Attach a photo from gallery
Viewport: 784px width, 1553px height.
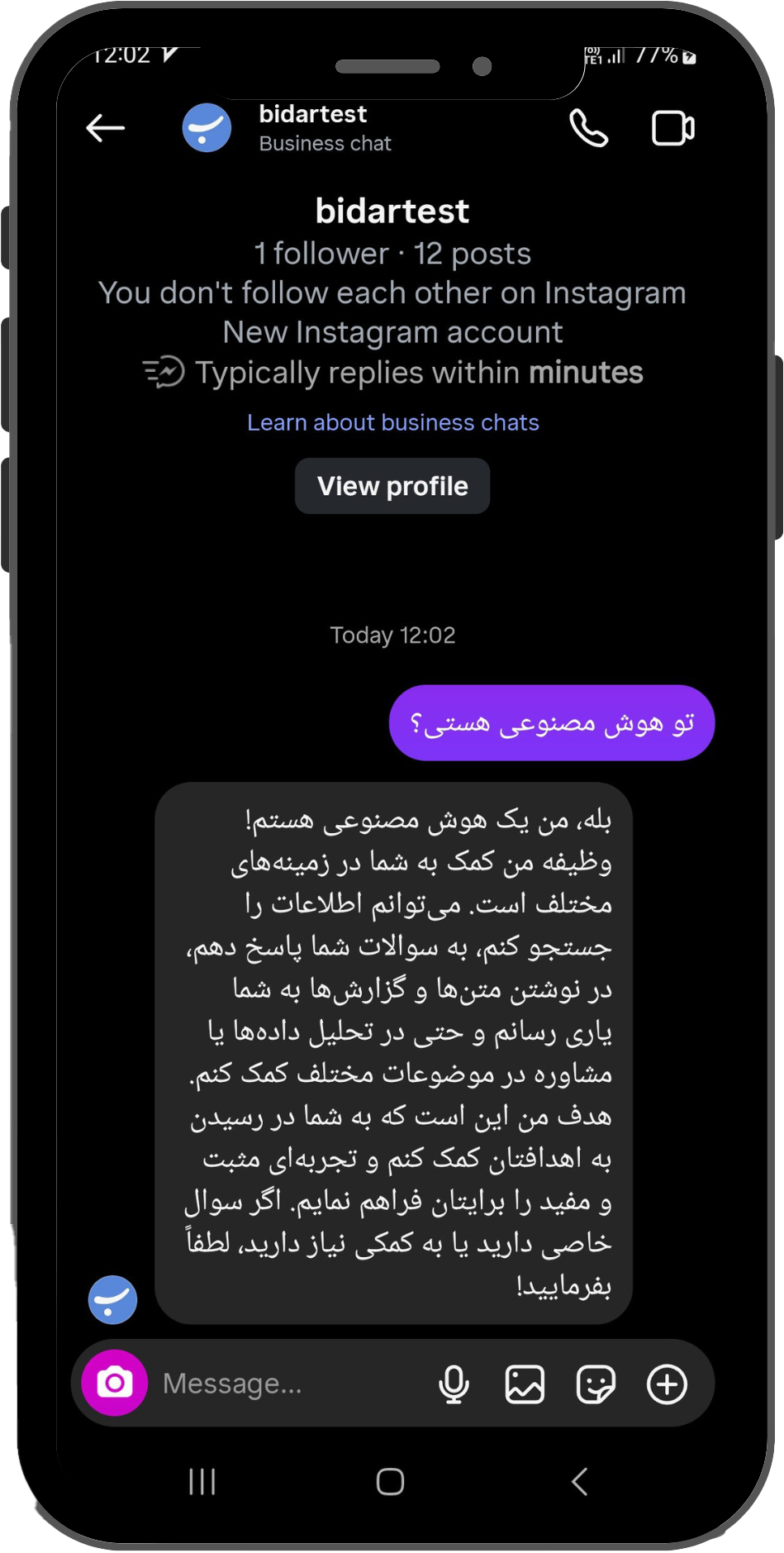[525, 1384]
